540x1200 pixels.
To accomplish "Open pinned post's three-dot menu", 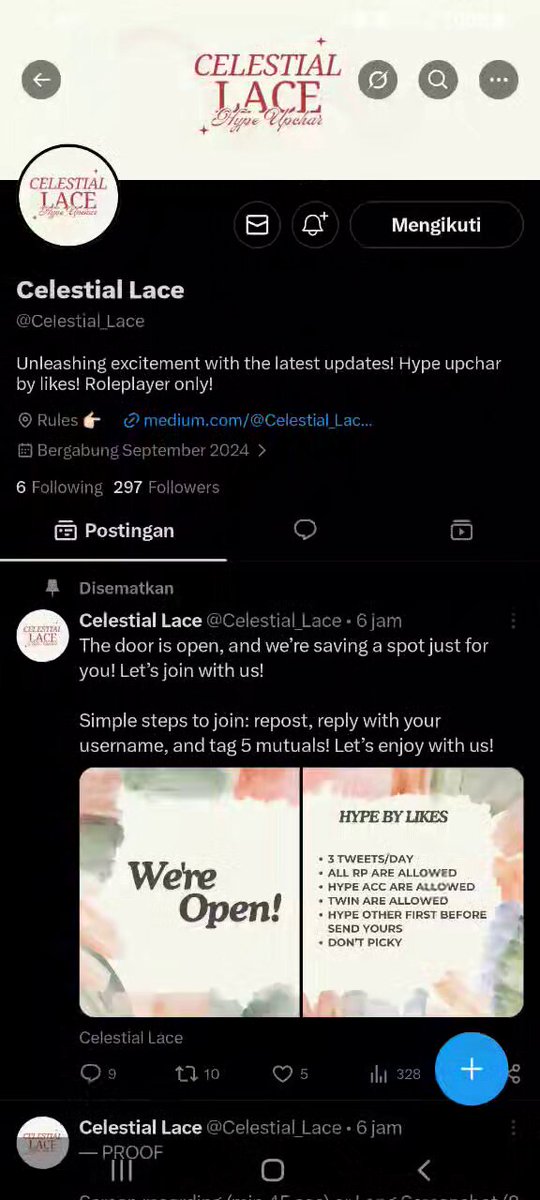I will pyautogui.click(x=513, y=621).
